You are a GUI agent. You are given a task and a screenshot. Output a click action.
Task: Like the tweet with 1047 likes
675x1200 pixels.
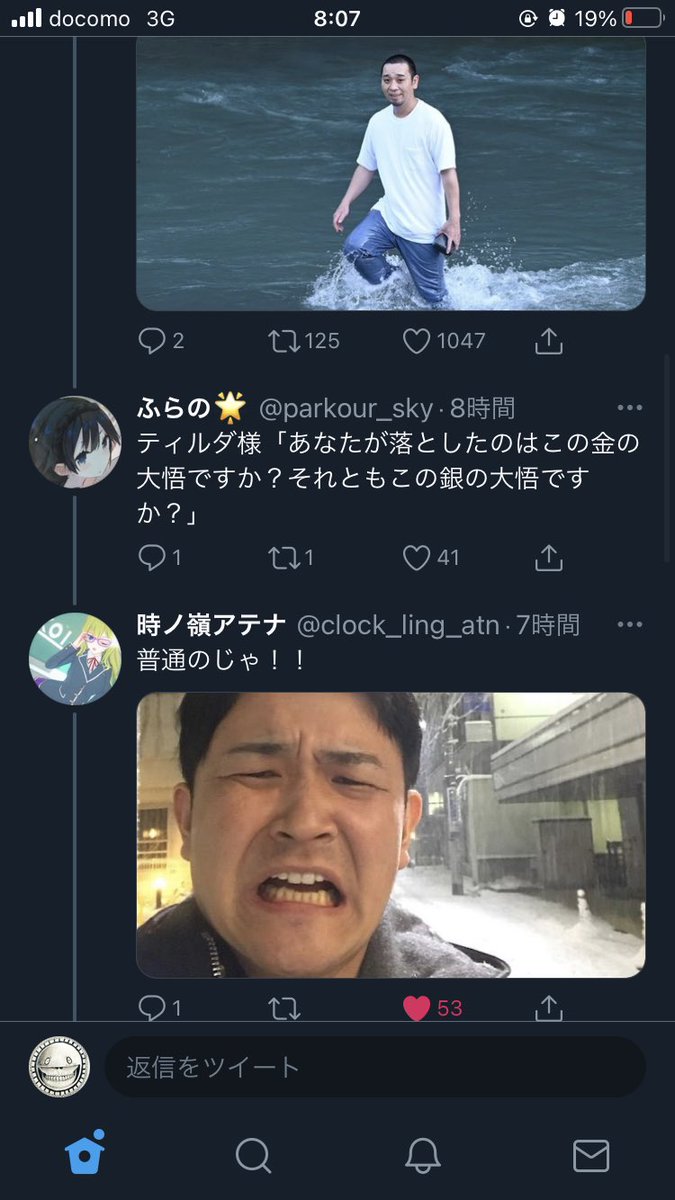click(x=416, y=341)
